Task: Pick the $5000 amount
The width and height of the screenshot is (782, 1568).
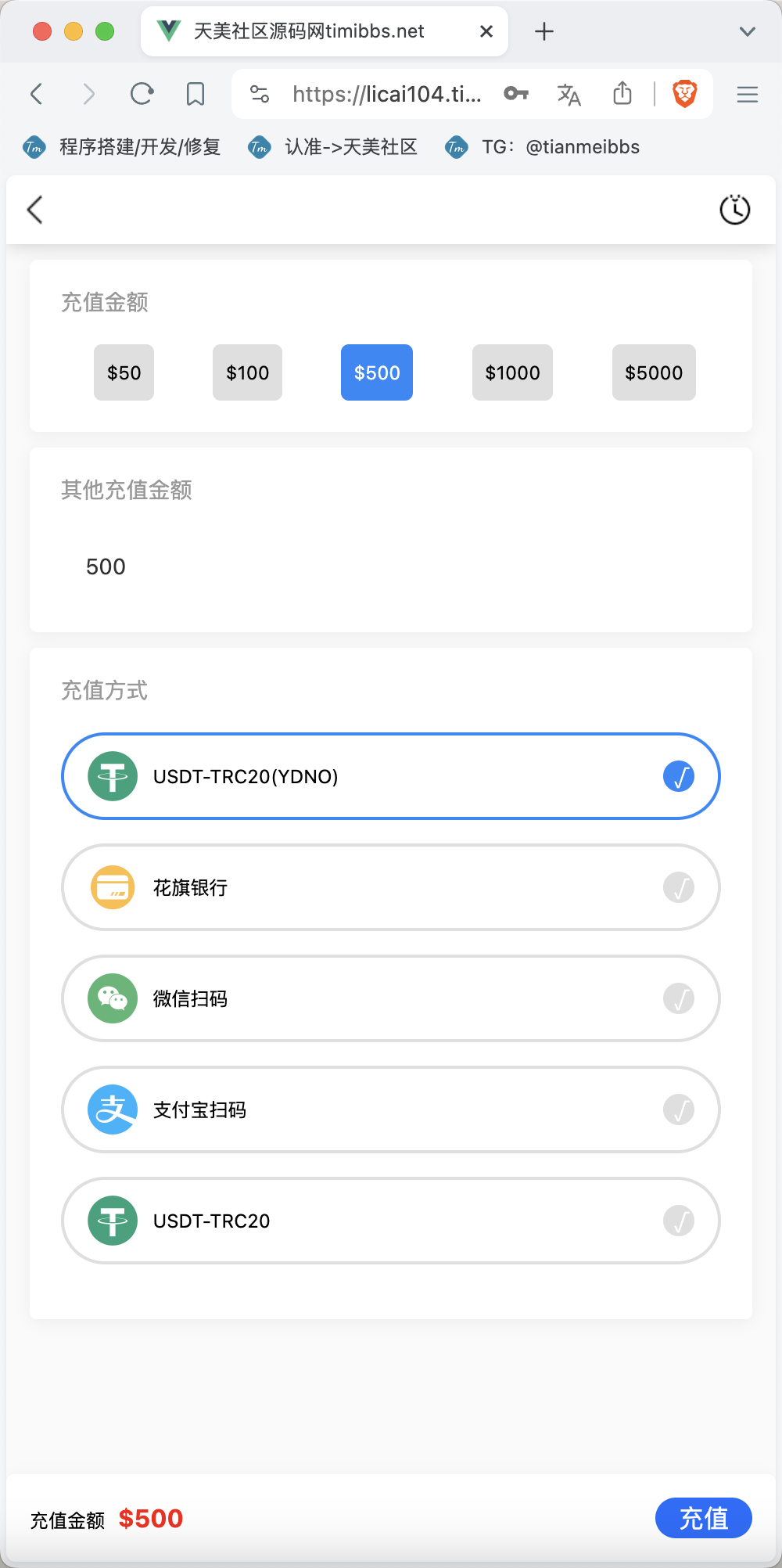Action: [654, 372]
